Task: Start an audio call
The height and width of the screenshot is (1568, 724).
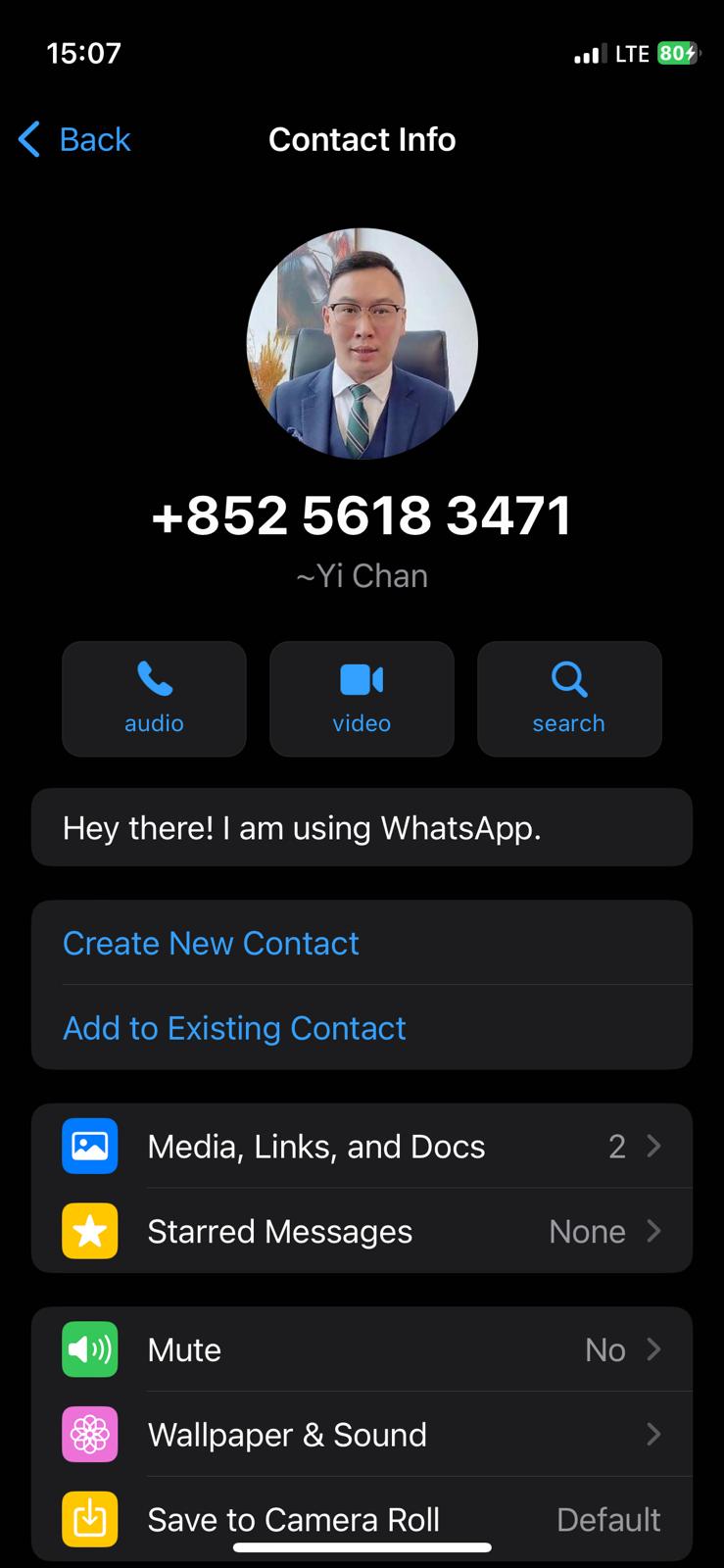Action: click(x=154, y=699)
